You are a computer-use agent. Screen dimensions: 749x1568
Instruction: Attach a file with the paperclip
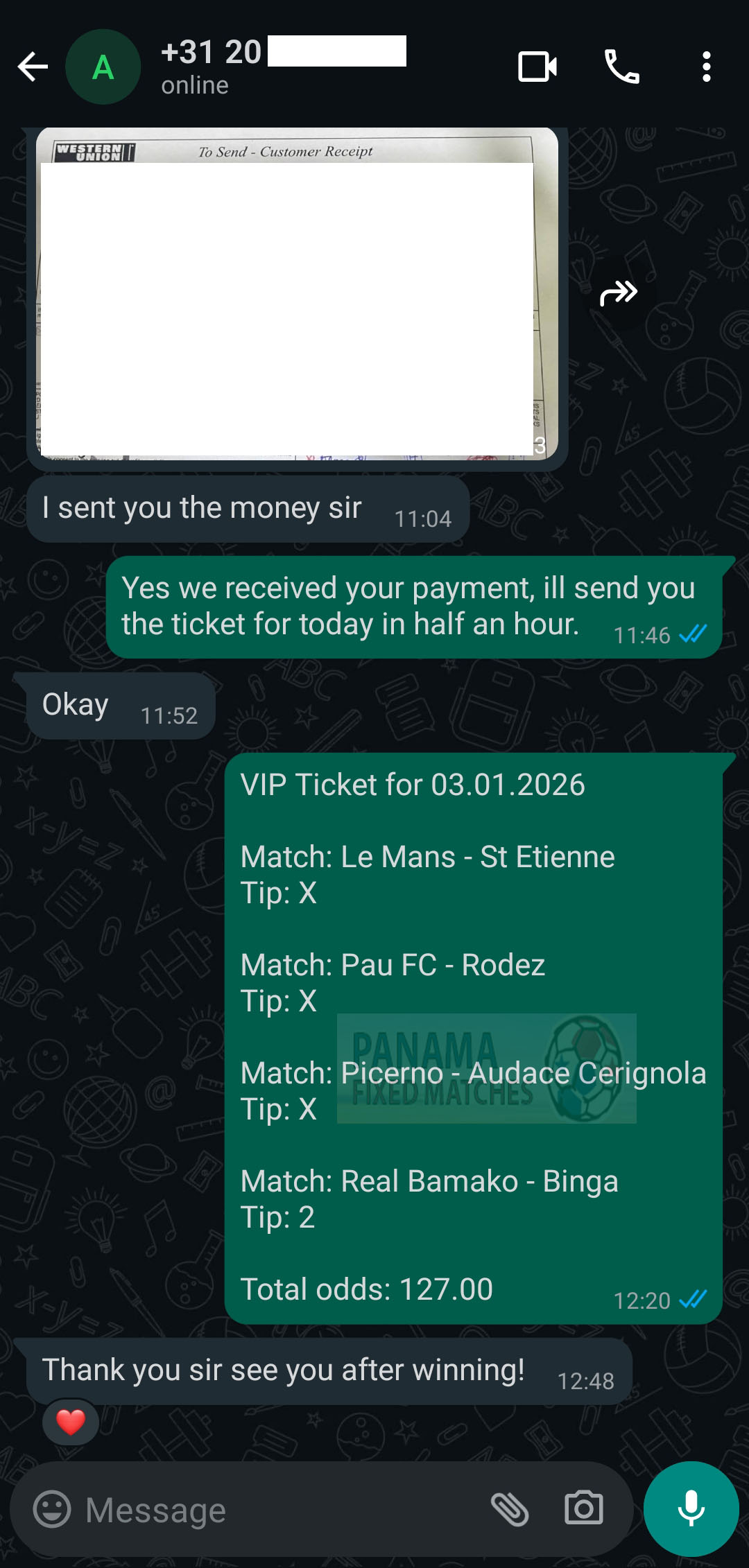click(510, 1509)
